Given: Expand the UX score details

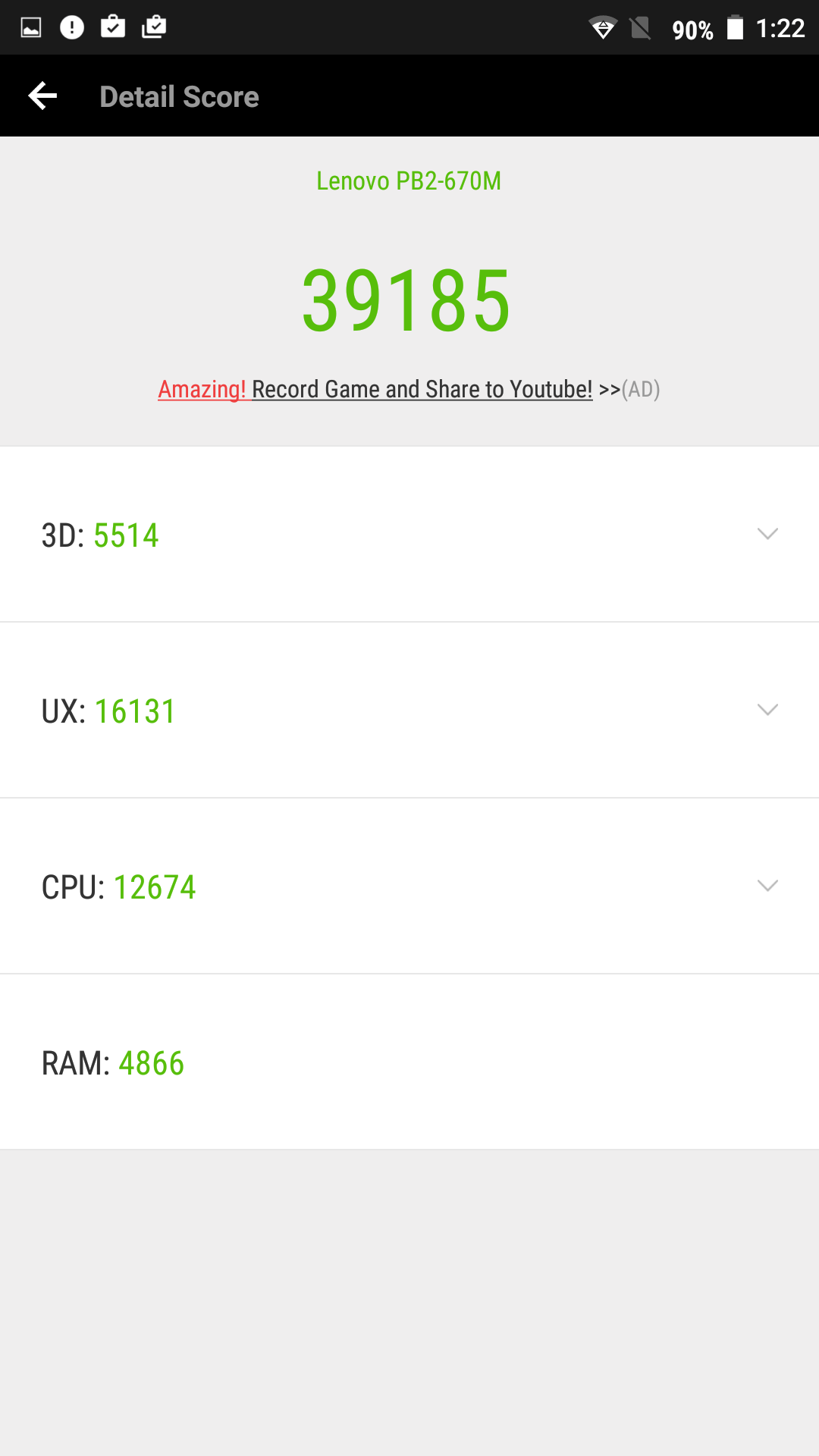Looking at the screenshot, I should coord(767,710).
